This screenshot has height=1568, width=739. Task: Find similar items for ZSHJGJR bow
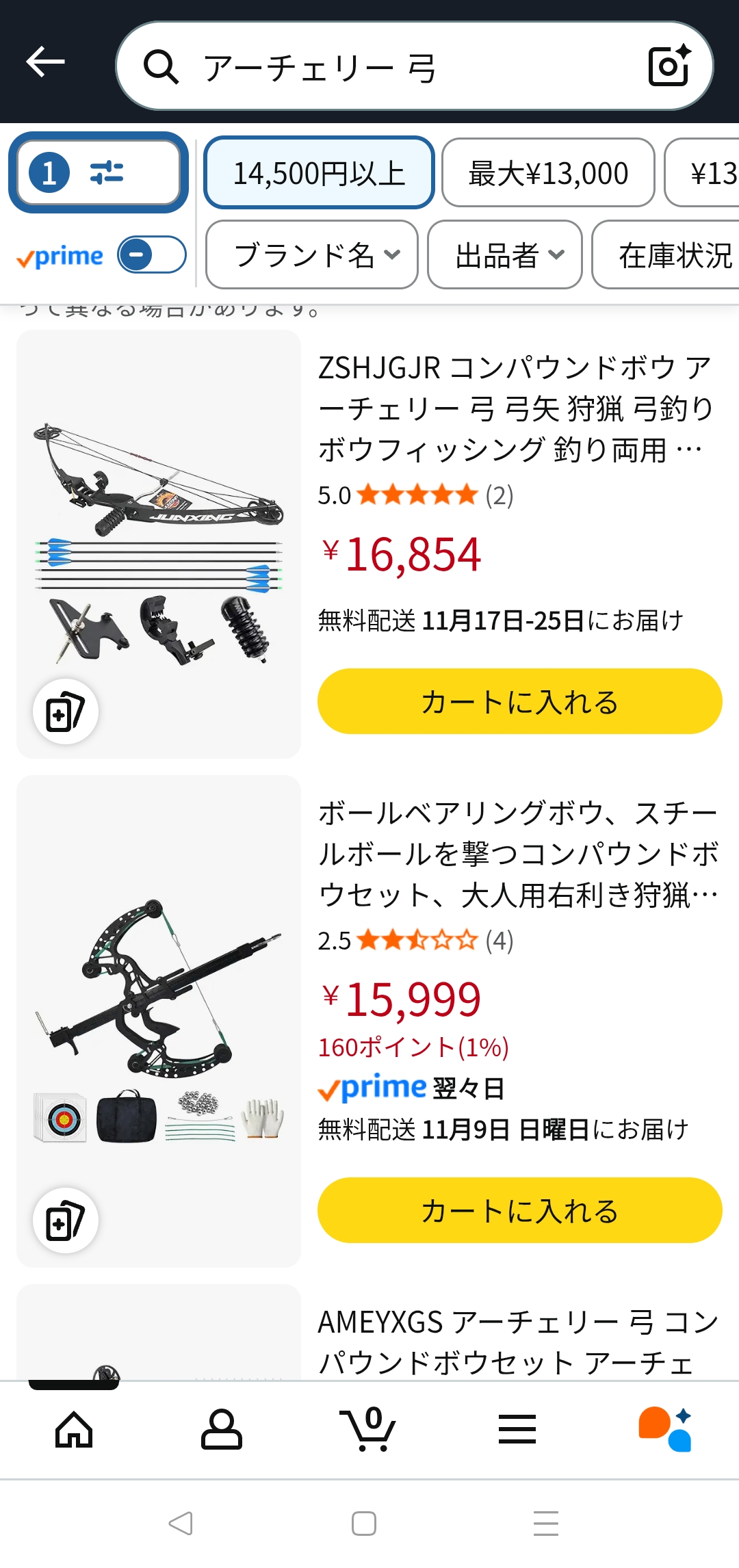tap(66, 712)
